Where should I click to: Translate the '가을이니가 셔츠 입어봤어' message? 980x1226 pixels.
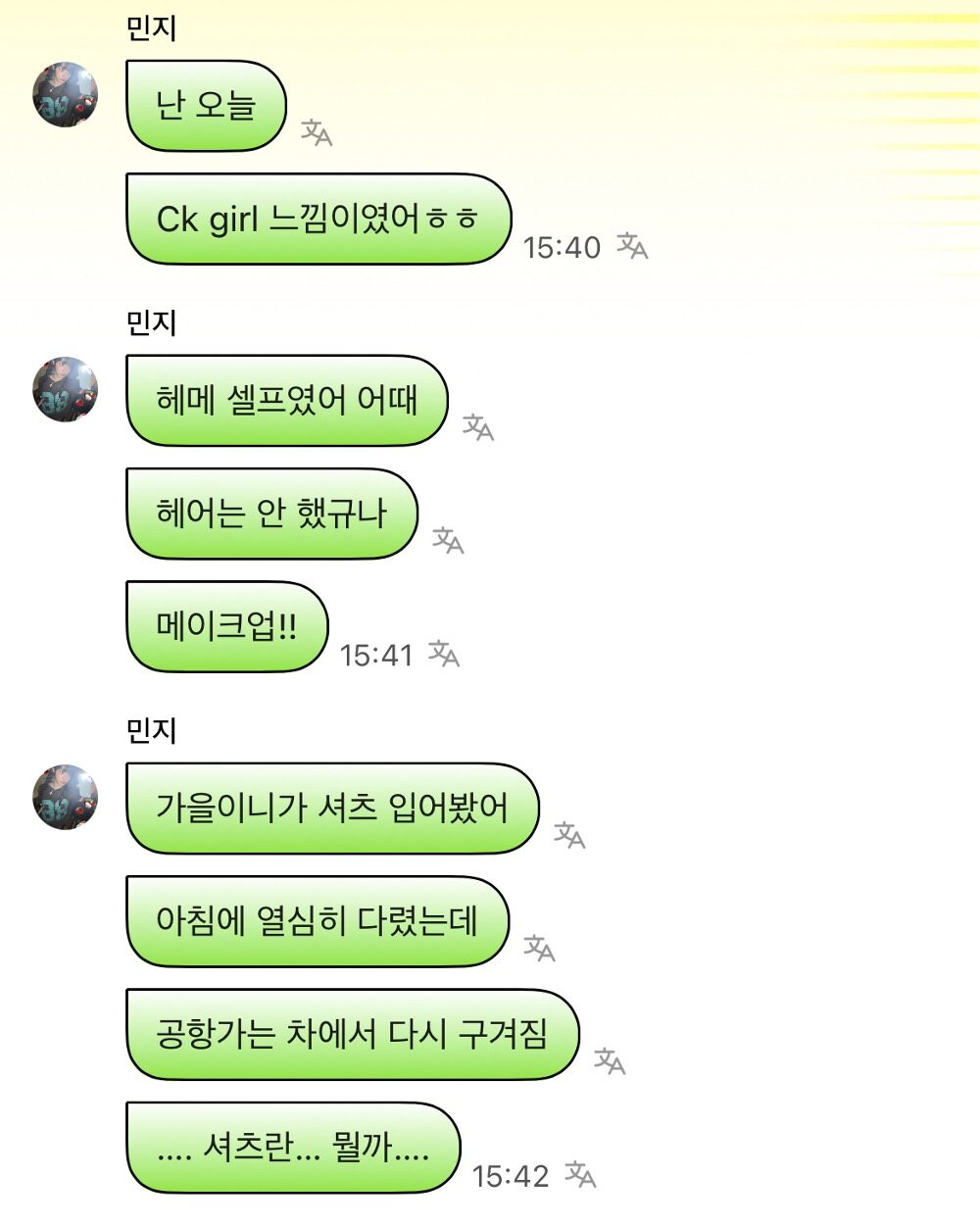point(569,835)
